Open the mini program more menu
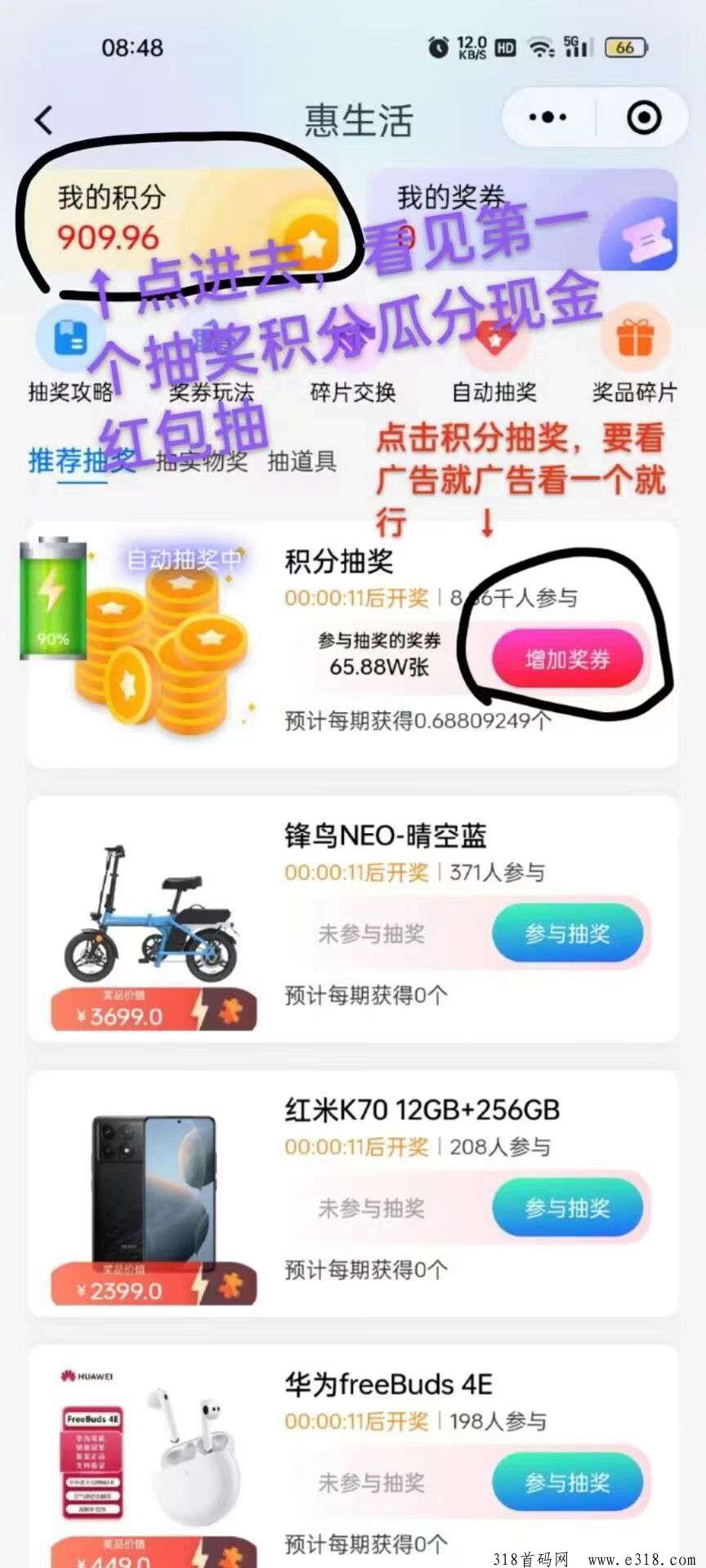Image resolution: width=706 pixels, height=1568 pixels. click(547, 118)
